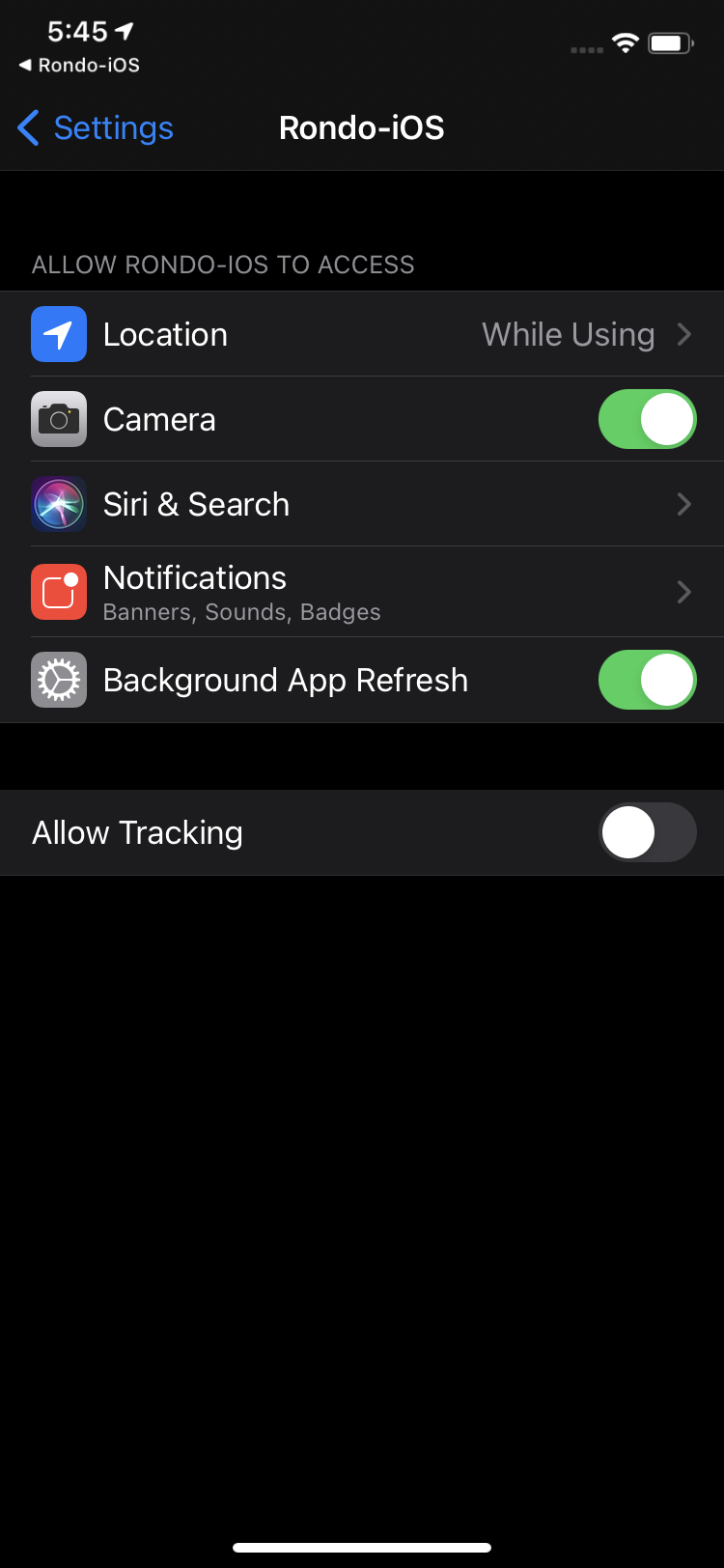This screenshot has width=724, height=1568.
Task: Disable Background App Refresh
Action: click(647, 680)
